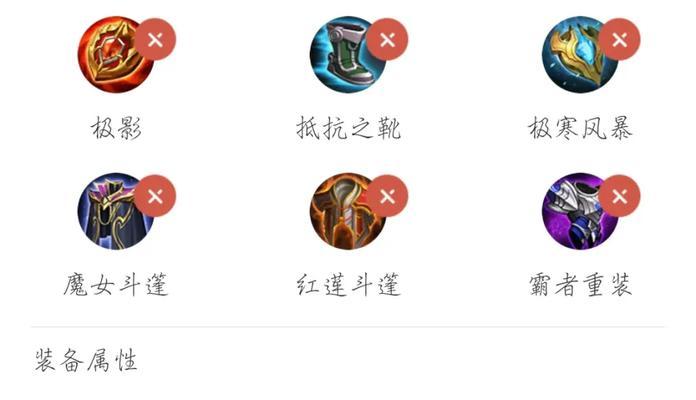Remove the 极影 equipment item

pos(155,40)
